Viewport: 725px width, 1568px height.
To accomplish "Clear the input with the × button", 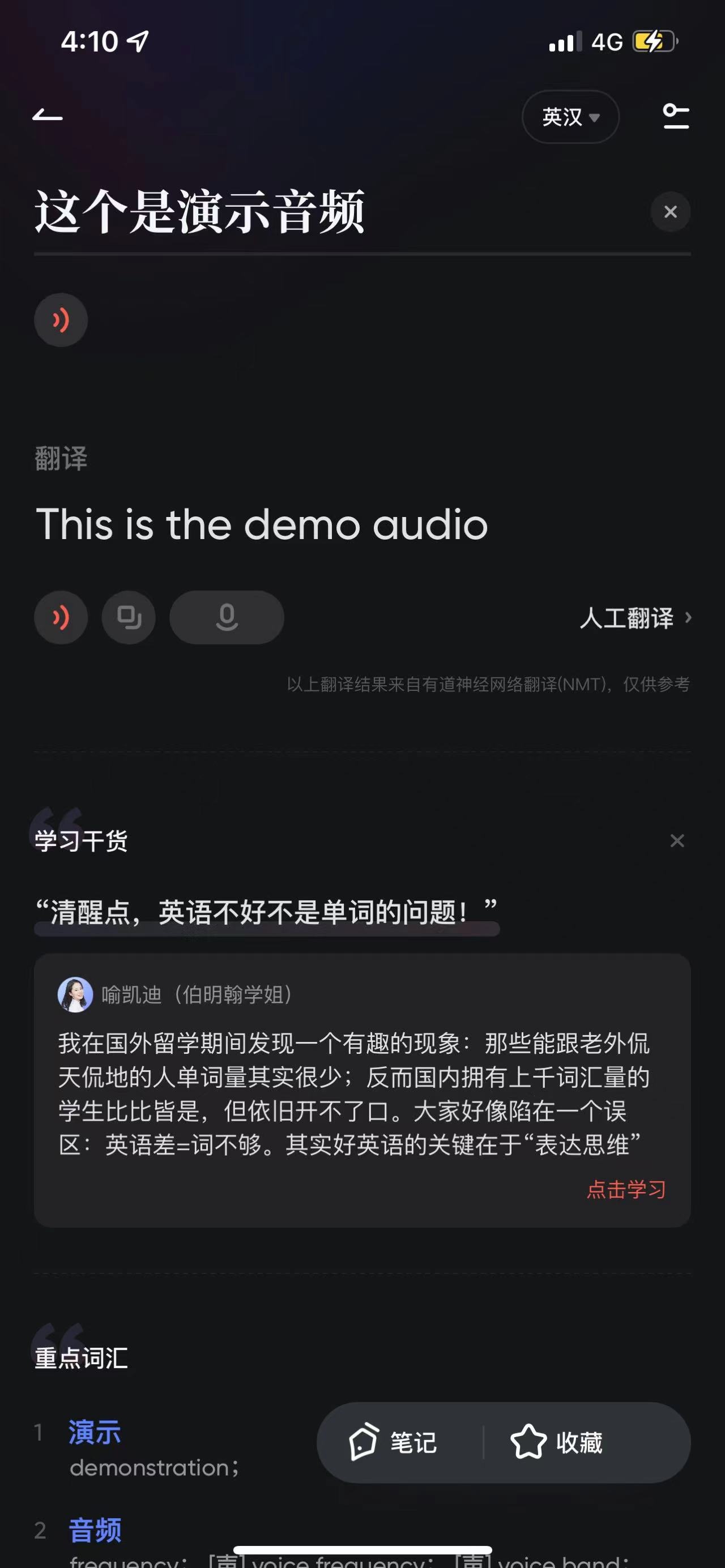I will click(670, 211).
